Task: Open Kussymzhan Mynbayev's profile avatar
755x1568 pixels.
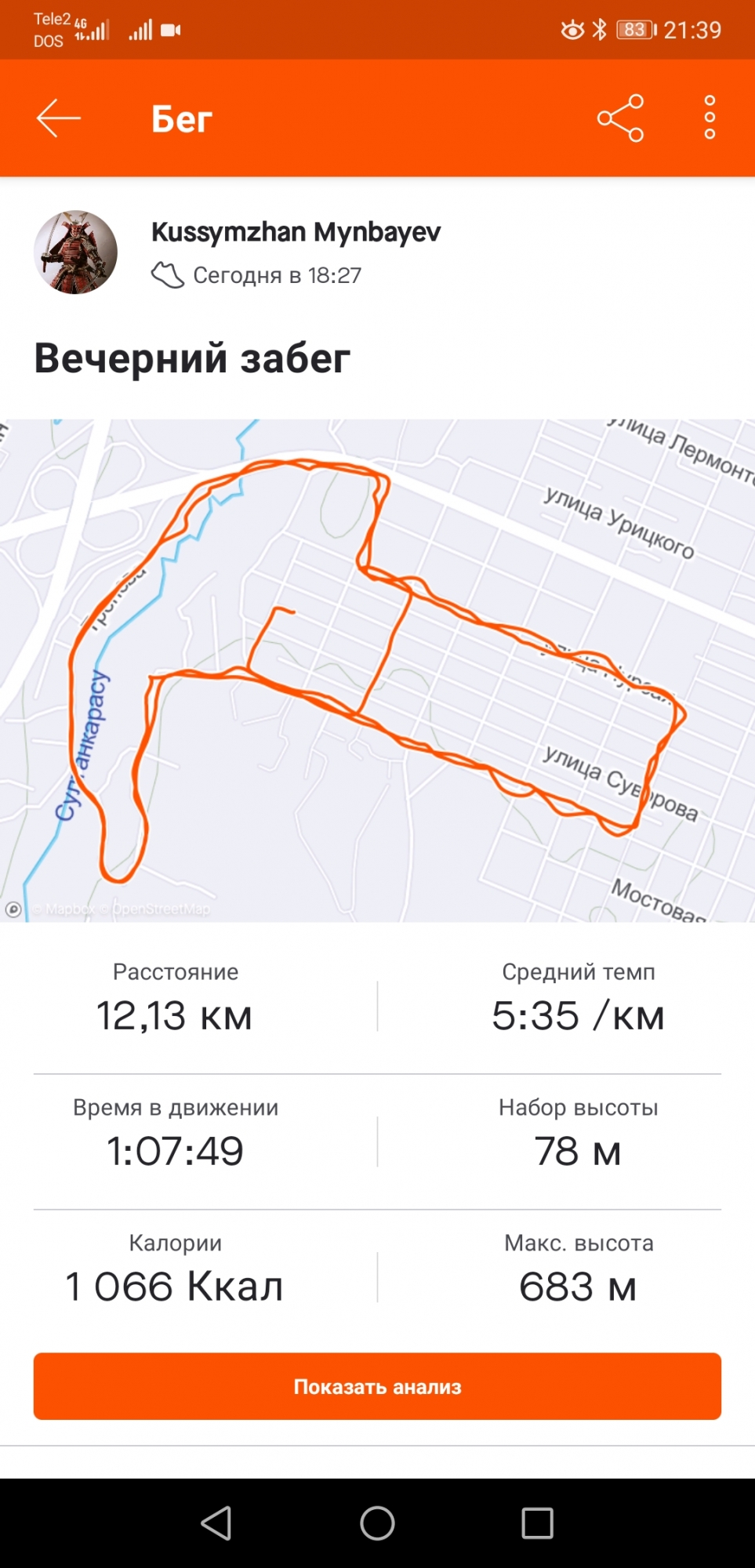Action: [x=76, y=252]
